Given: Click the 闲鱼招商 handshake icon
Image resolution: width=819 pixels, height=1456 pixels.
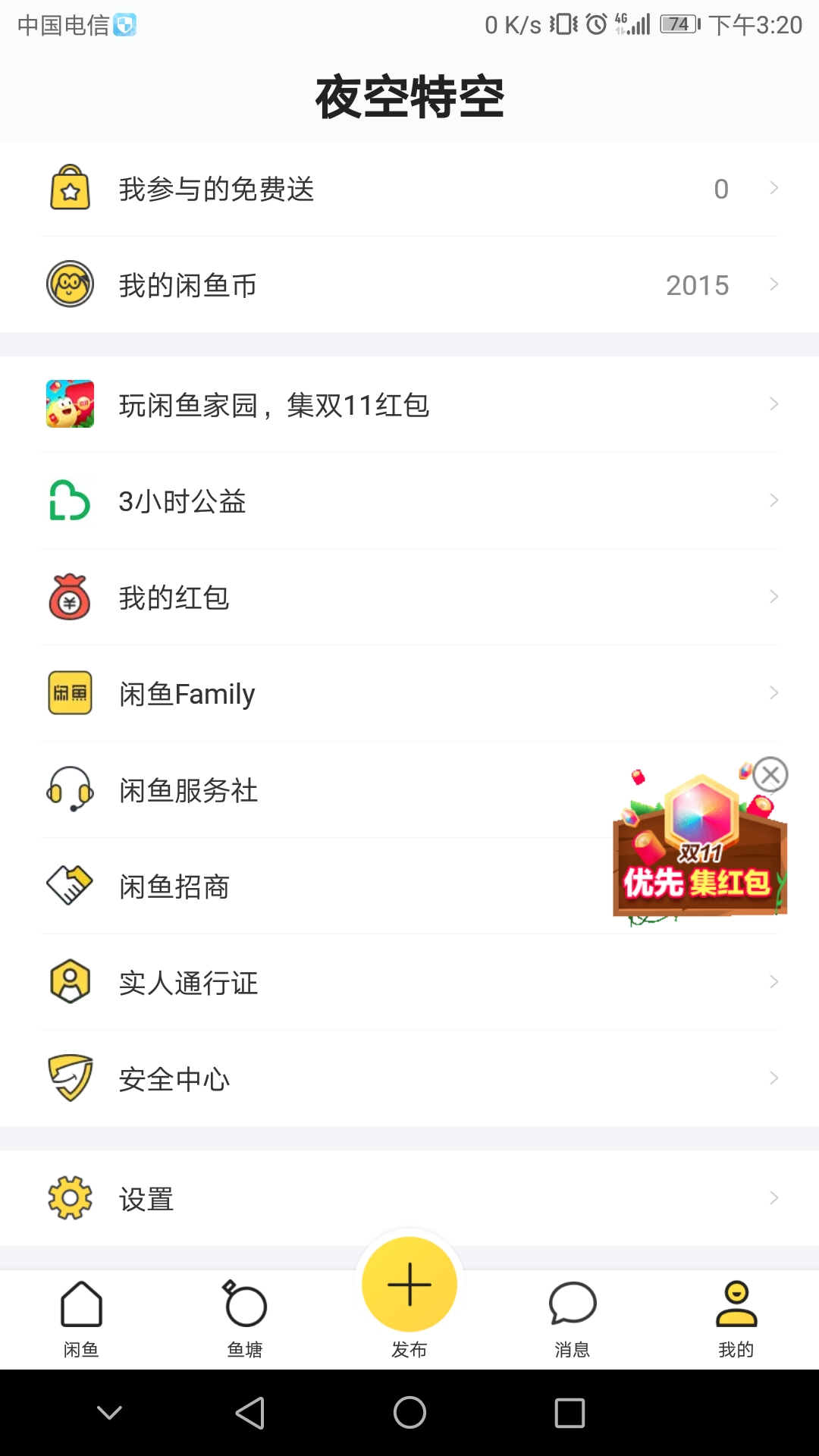Looking at the screenshot, I should [x=70, y=885].
